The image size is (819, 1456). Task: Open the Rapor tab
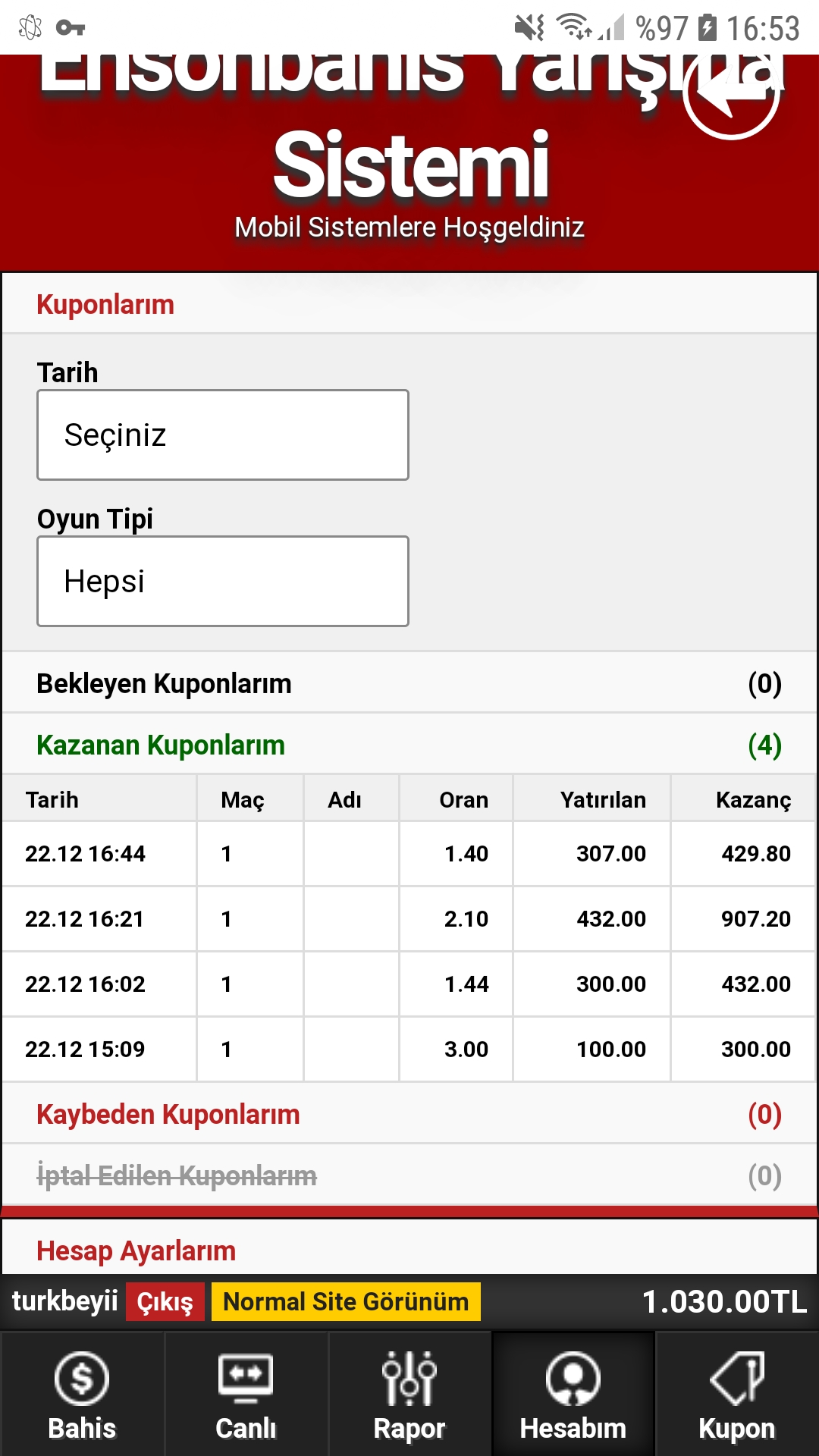coord(409,1394)
